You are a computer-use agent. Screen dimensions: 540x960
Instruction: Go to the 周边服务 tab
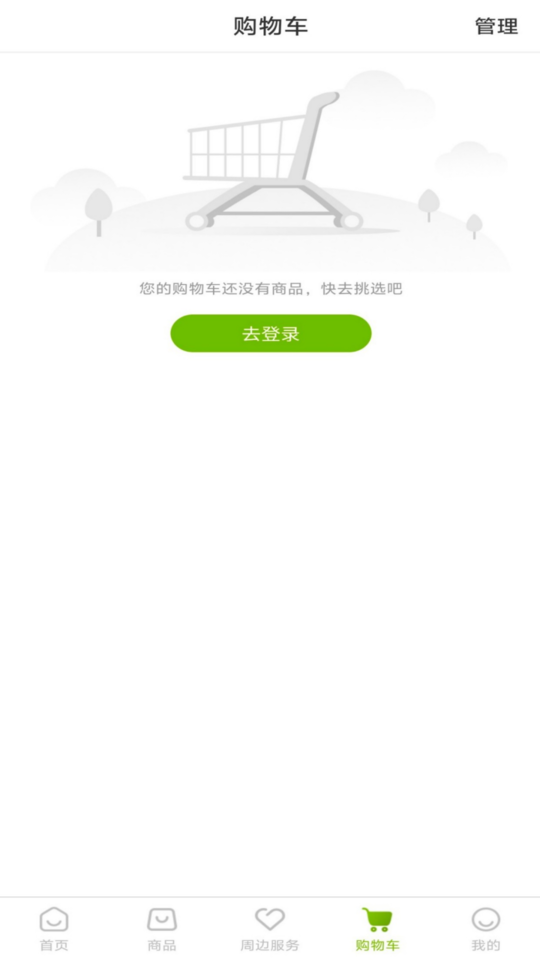click(270, 929)
